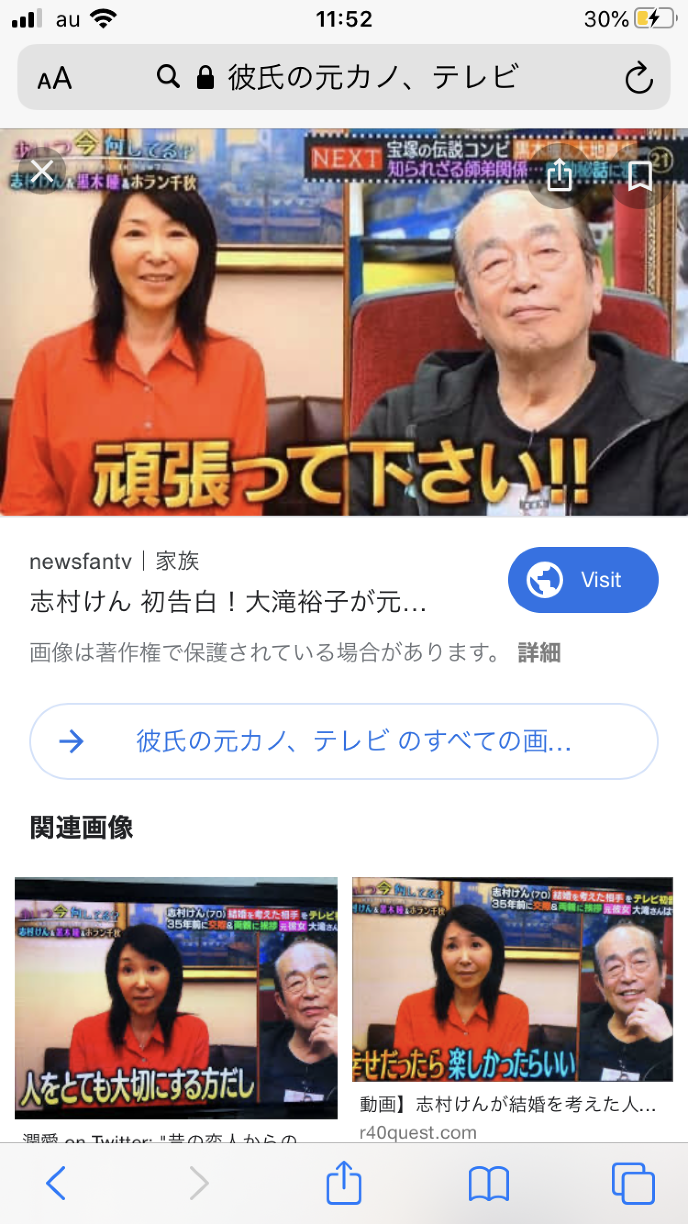Bookmark this image to collection
The image size is (688, 1224).
coord(640,176)
